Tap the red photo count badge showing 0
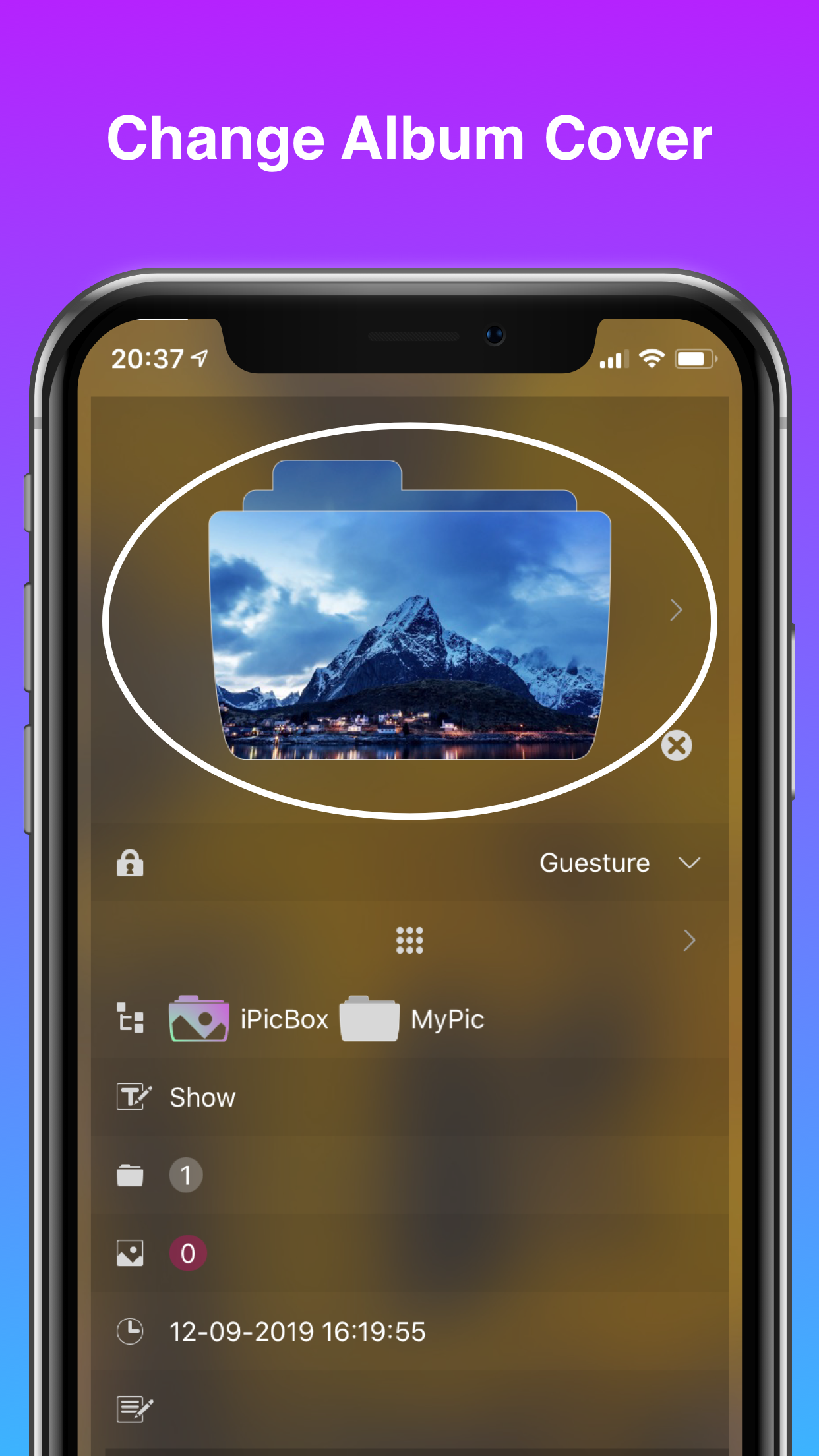The width and height of the screenshot is (819, 1456). (x=188, y=1252)
